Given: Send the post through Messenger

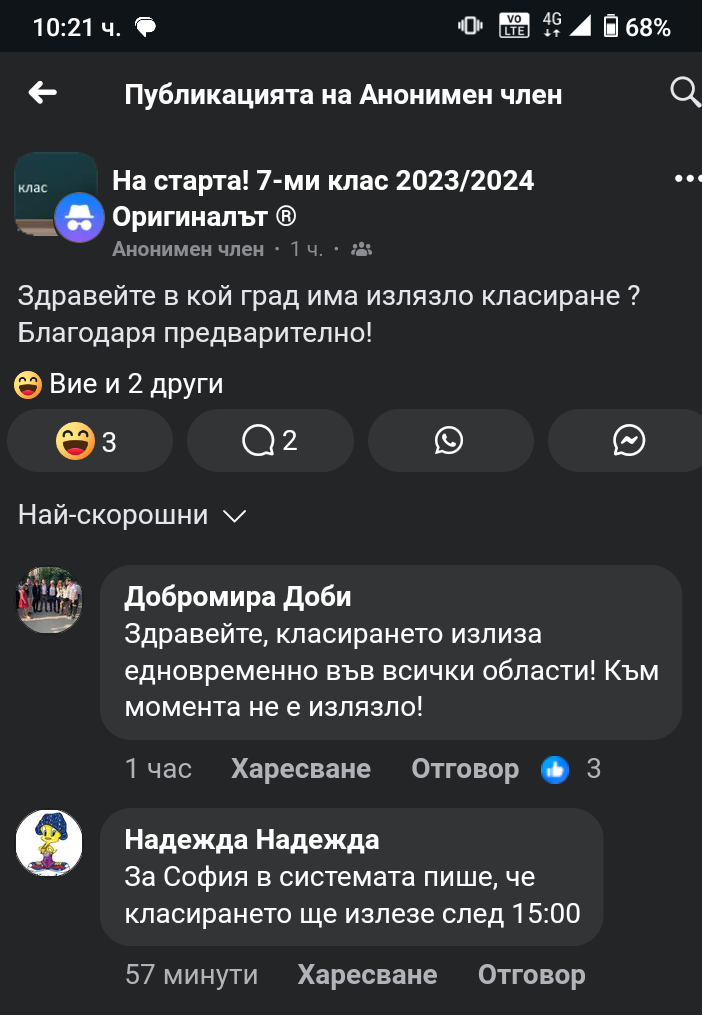Looking at the screenshot, I should [x=629, y=441].
